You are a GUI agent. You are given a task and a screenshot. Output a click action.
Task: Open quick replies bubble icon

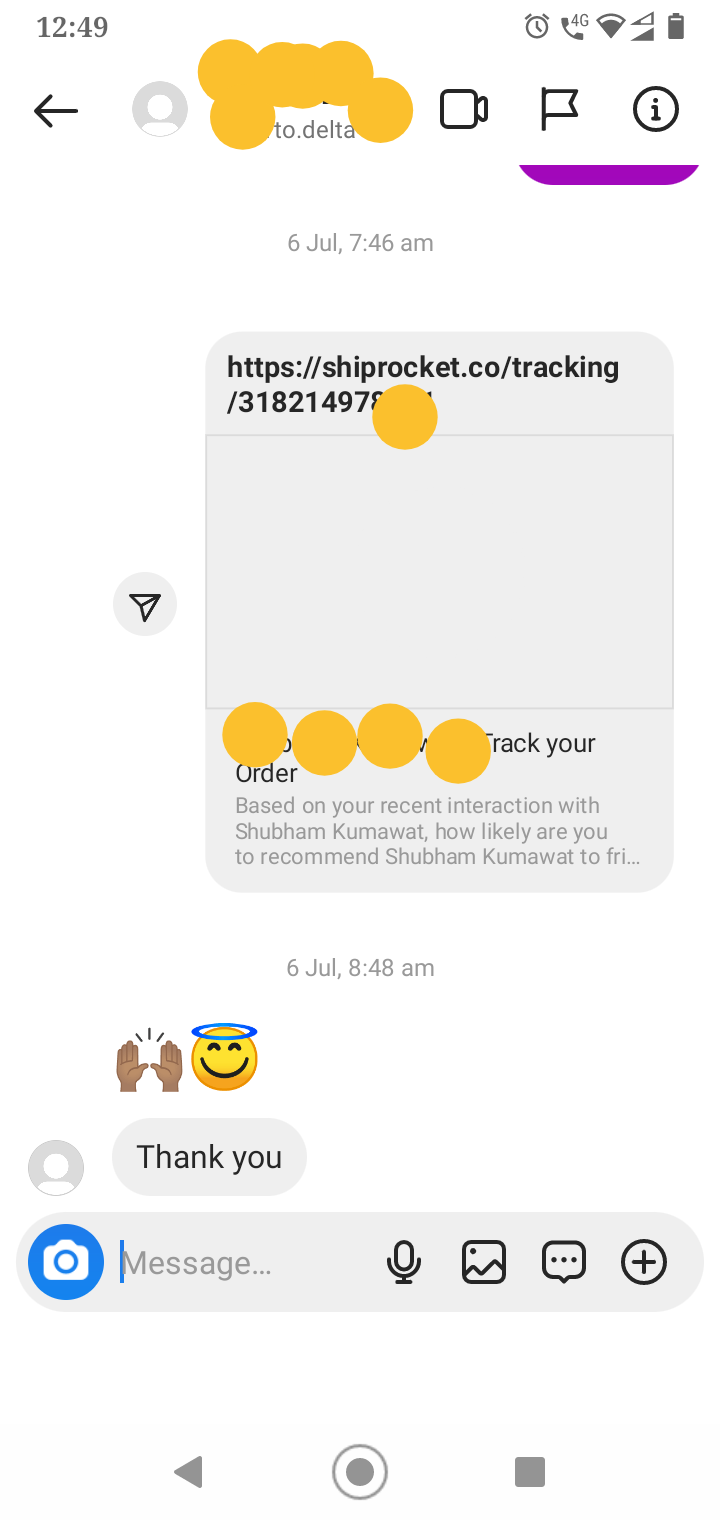tap(564, 1262)
